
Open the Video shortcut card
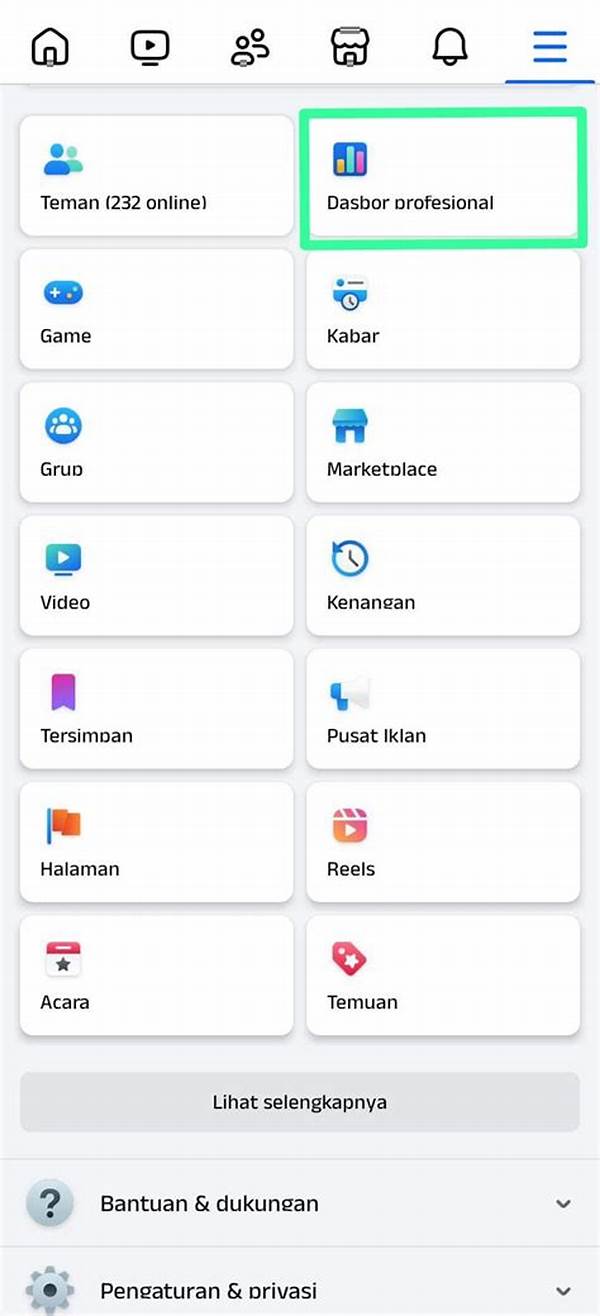(156, 576)
